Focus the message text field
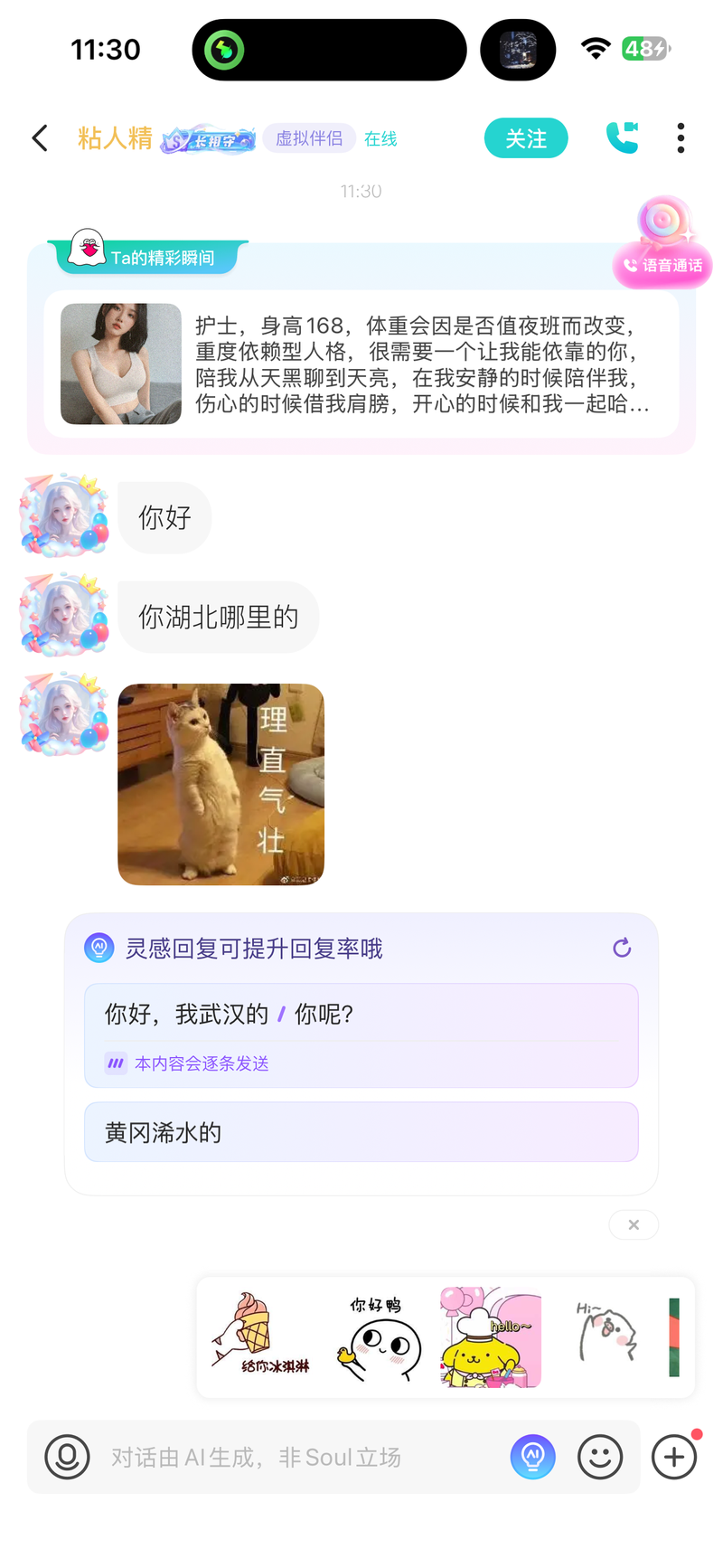The width and height of the screenshot is (723, 1568). point(298,1457)
